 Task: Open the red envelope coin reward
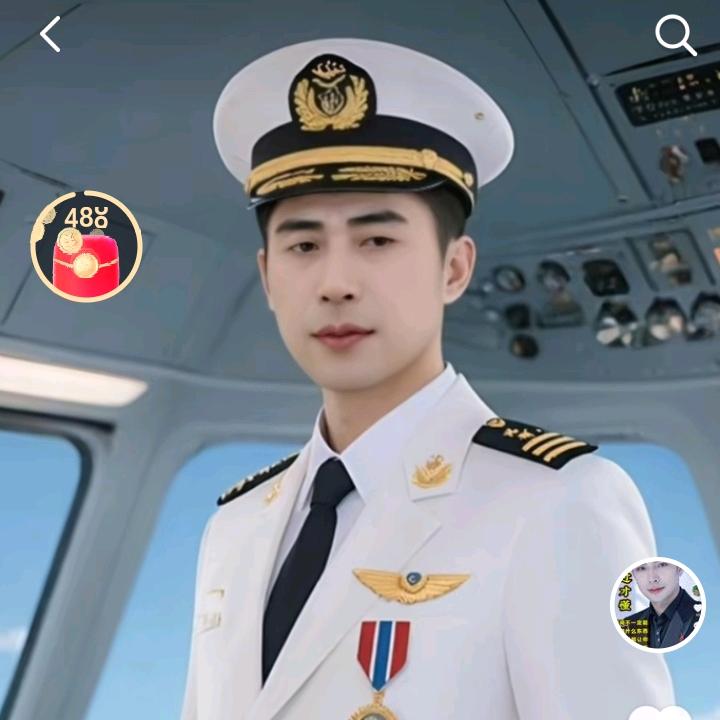coord(86,247)
